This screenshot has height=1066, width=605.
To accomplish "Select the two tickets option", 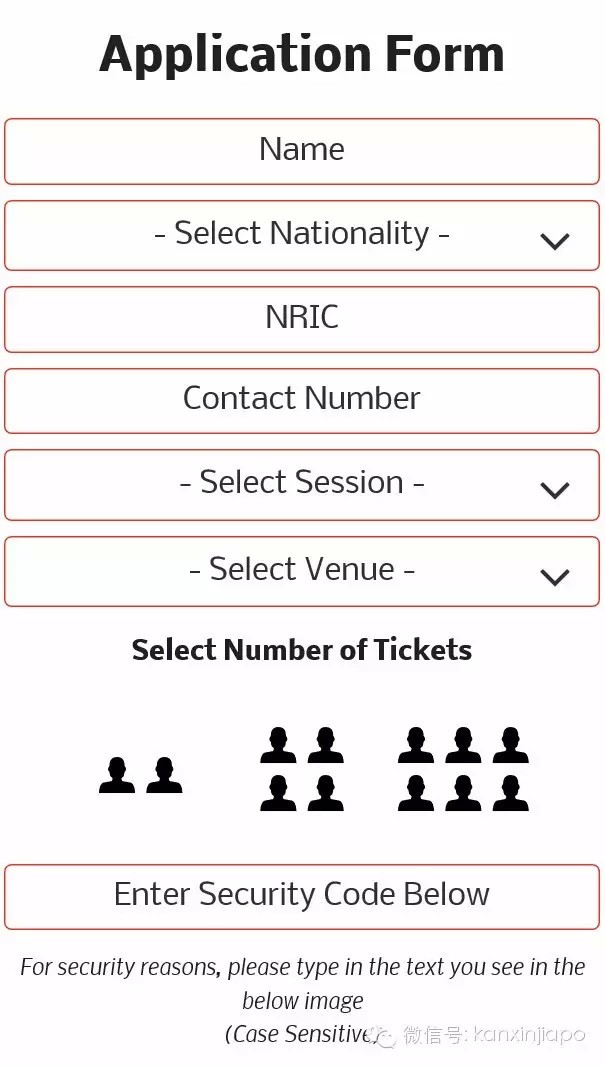I will click(141, 775).
